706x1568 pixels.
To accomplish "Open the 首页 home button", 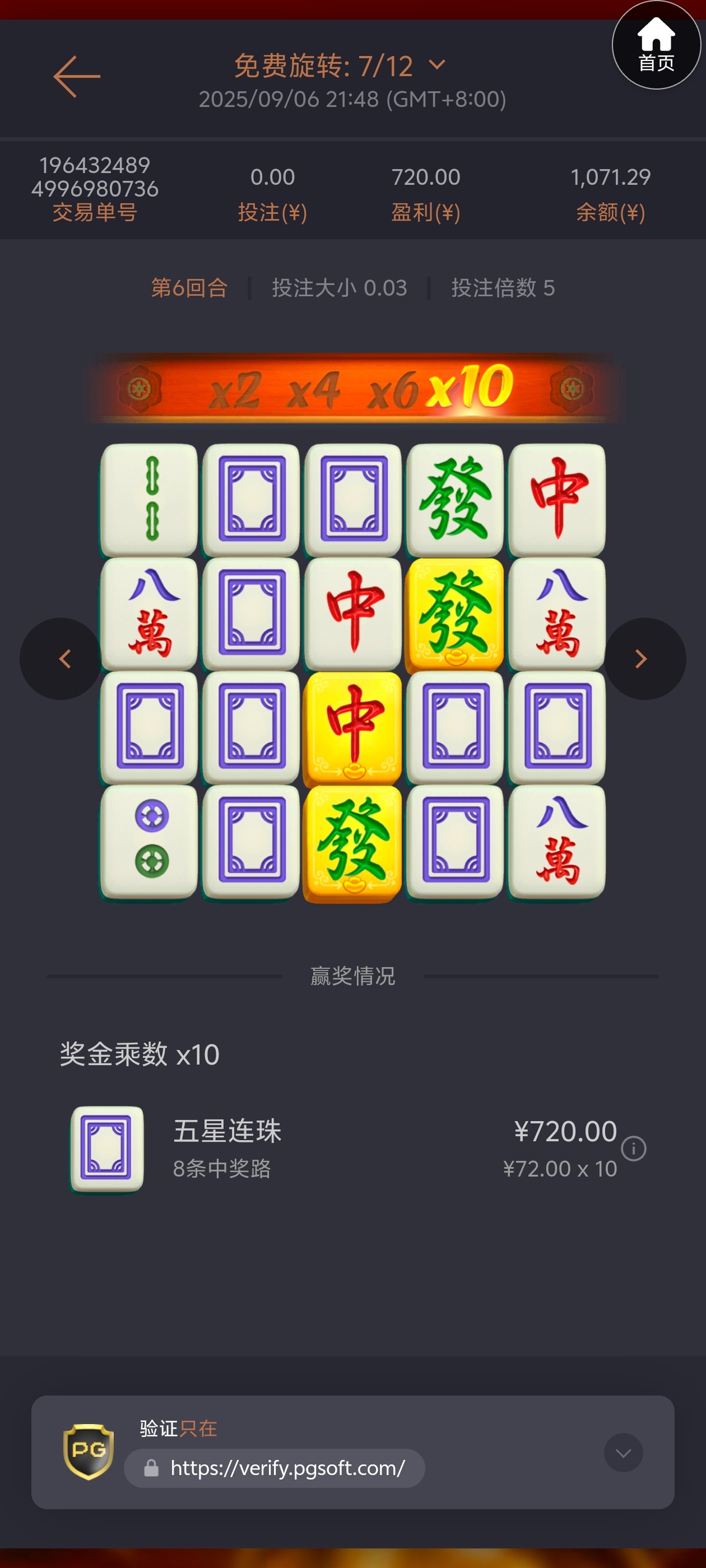I will (x=656, y=45).
